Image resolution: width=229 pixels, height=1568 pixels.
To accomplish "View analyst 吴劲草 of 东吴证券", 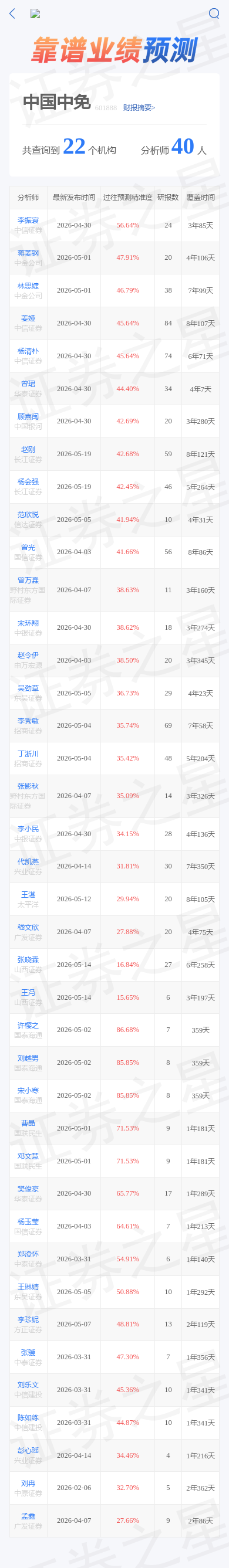I will pos(28,688).
